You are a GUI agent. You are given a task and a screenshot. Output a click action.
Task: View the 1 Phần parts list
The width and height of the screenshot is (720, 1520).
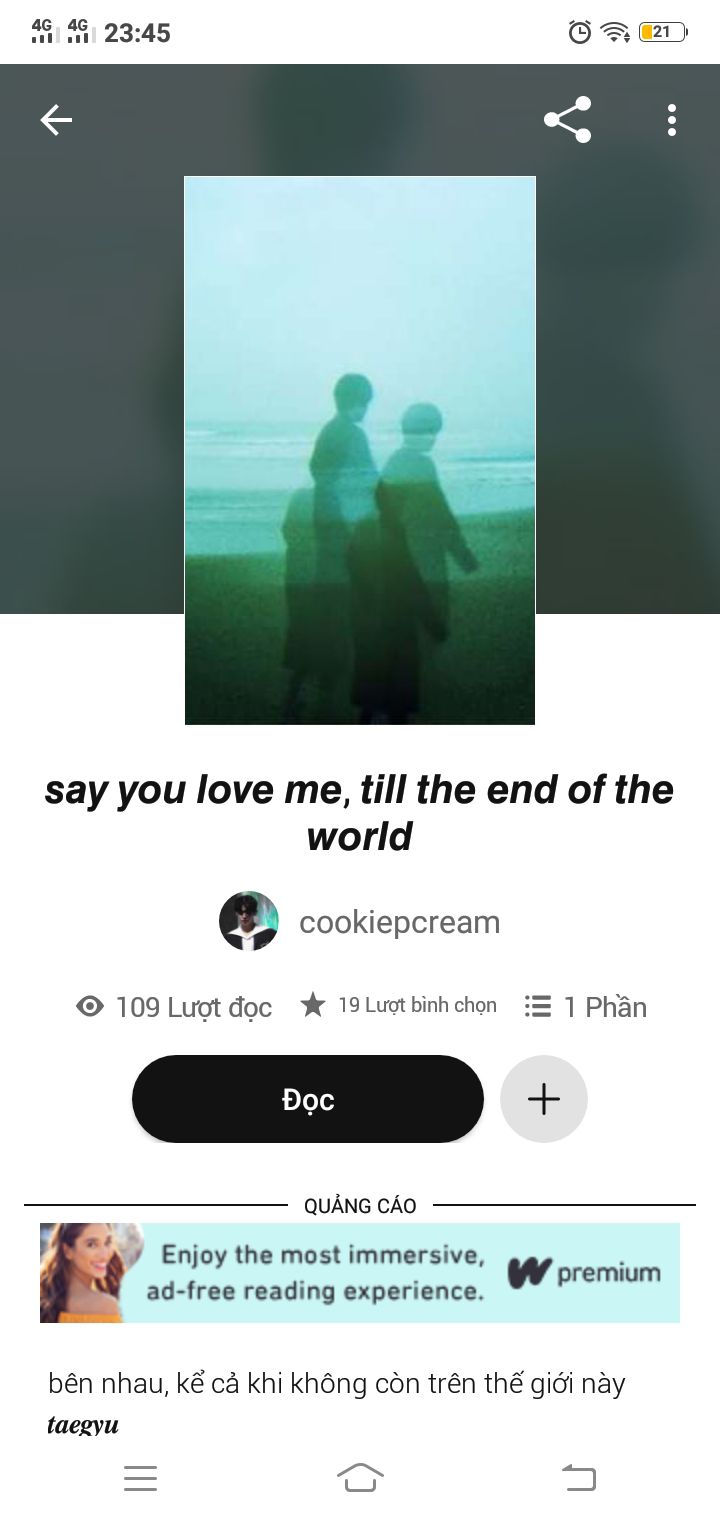586,1006
